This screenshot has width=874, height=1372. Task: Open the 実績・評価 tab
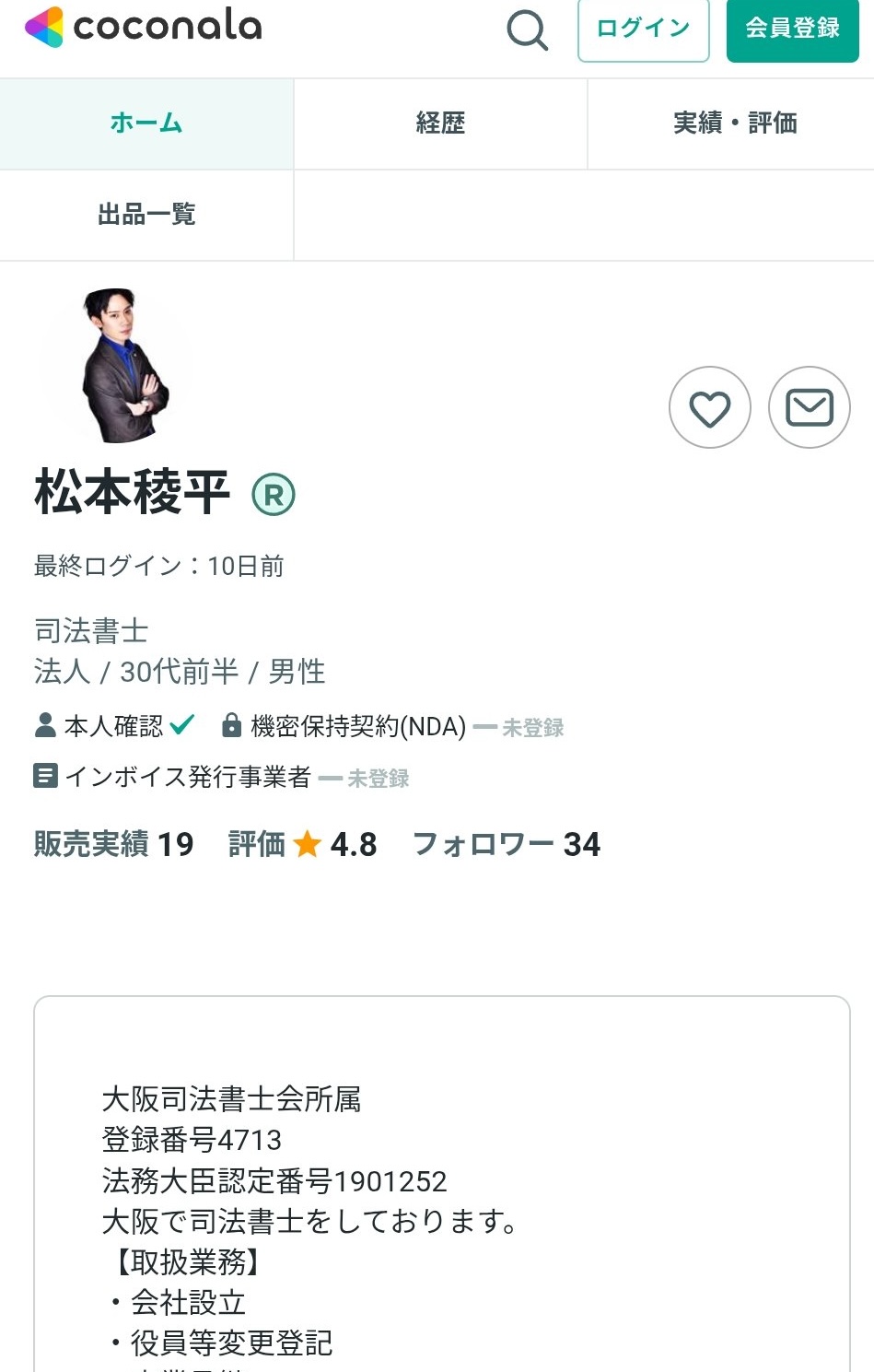click(734, 123)
